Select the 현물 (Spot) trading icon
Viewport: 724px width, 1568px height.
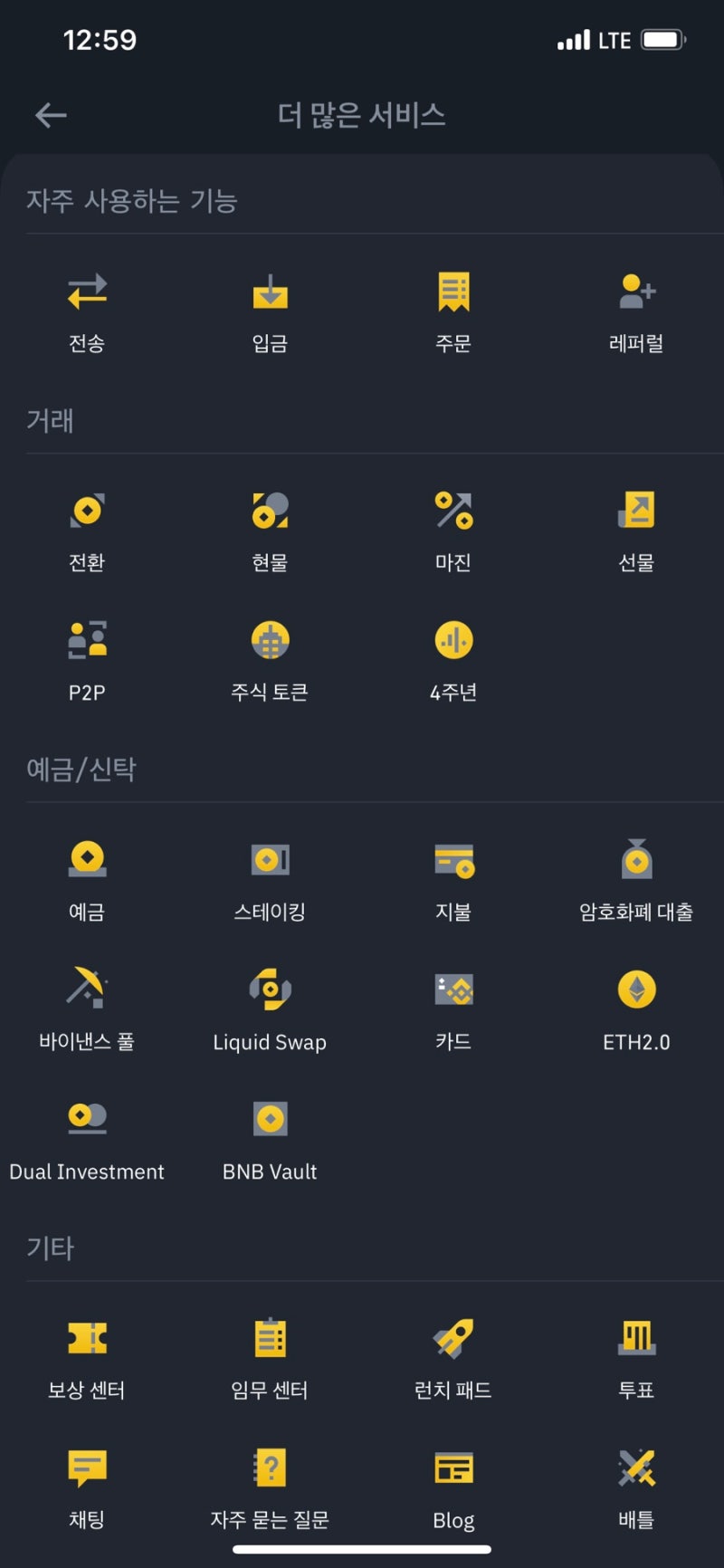(270, 528)
